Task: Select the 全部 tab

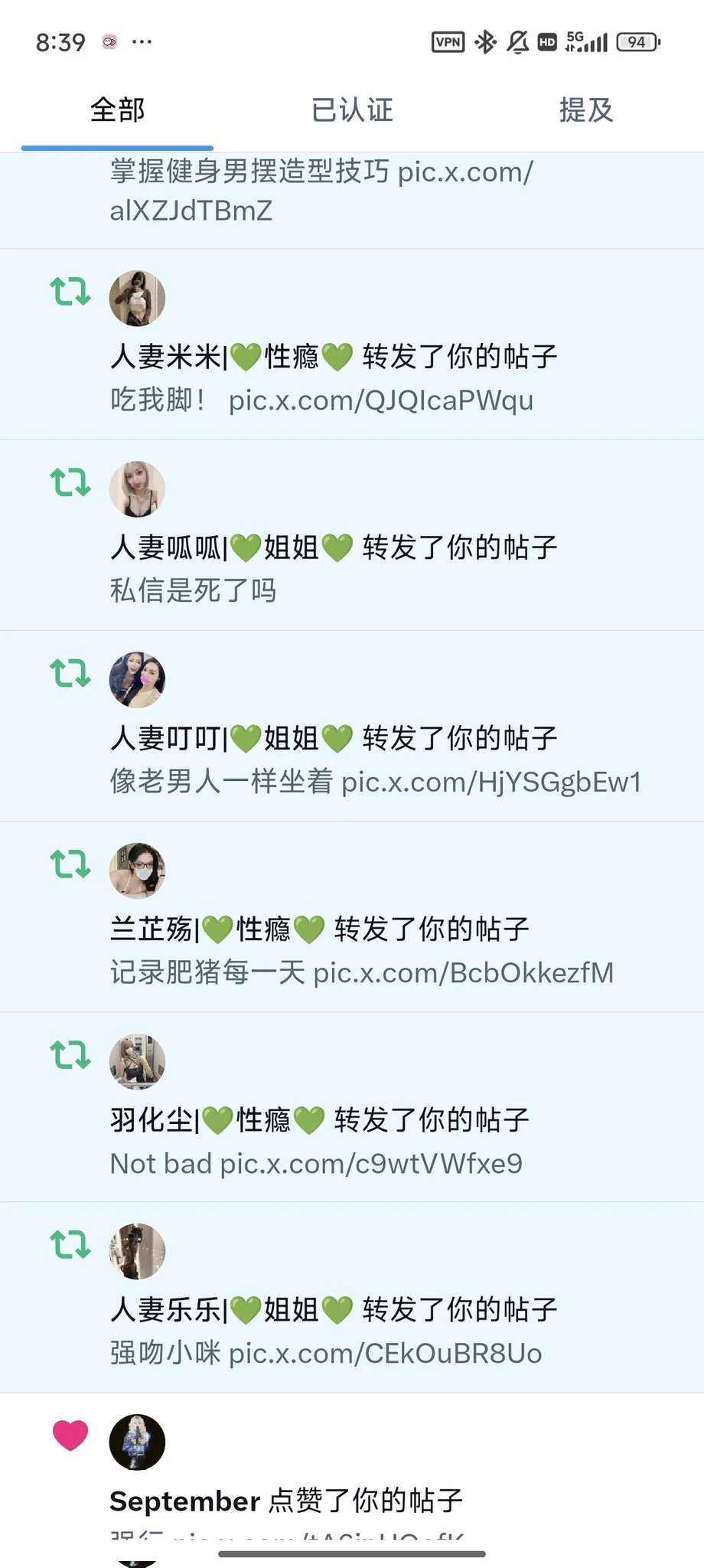Action: click(x=117, y=110)
